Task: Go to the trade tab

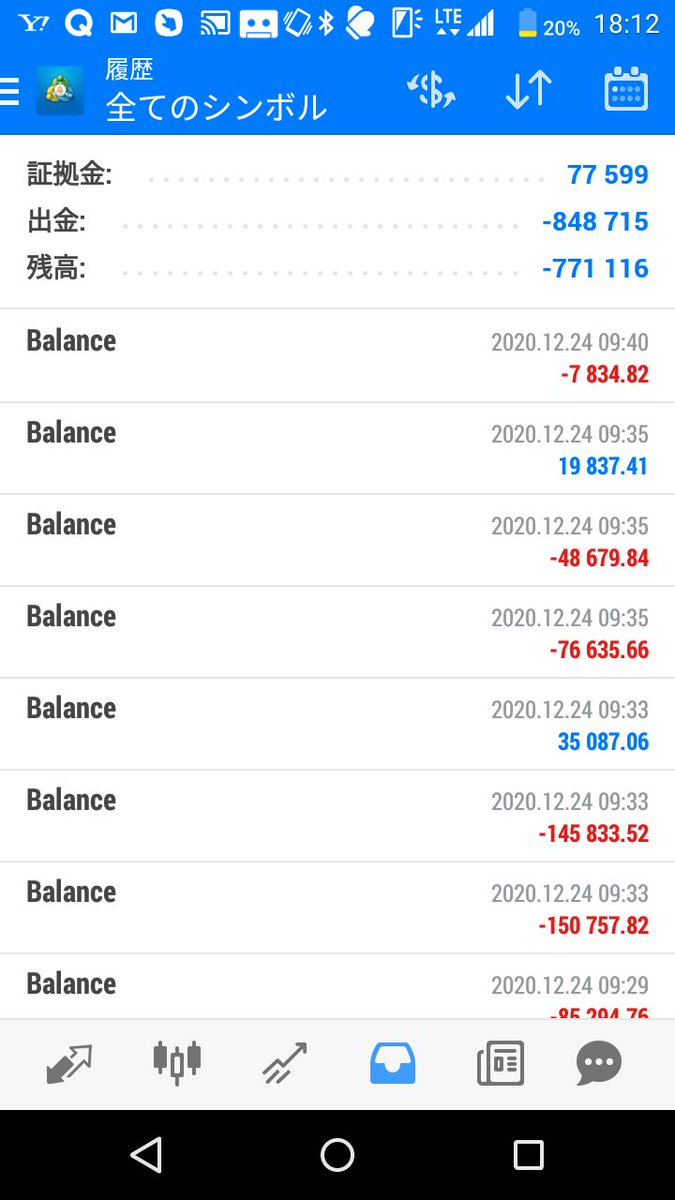Action: (x=285, y=1064)
